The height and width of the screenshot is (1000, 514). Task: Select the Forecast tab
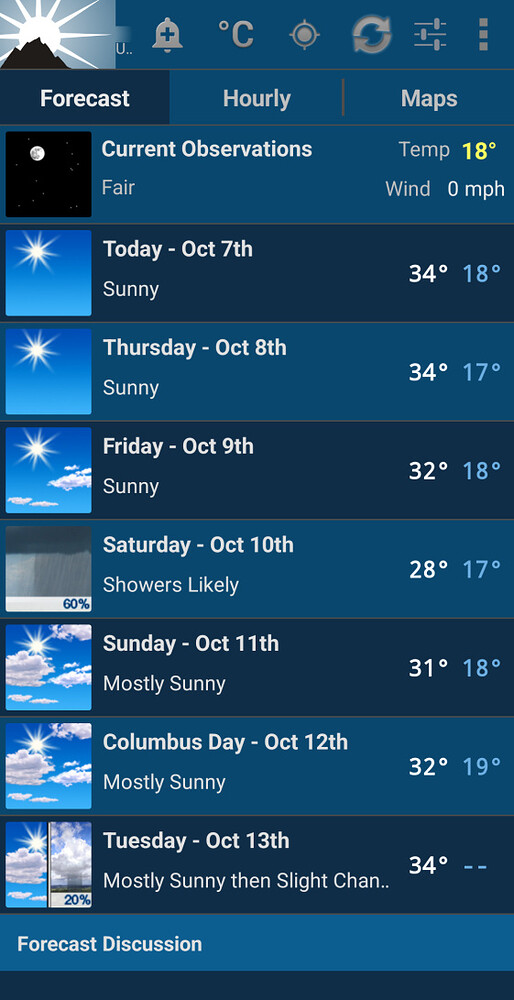[x=85, y=98]
